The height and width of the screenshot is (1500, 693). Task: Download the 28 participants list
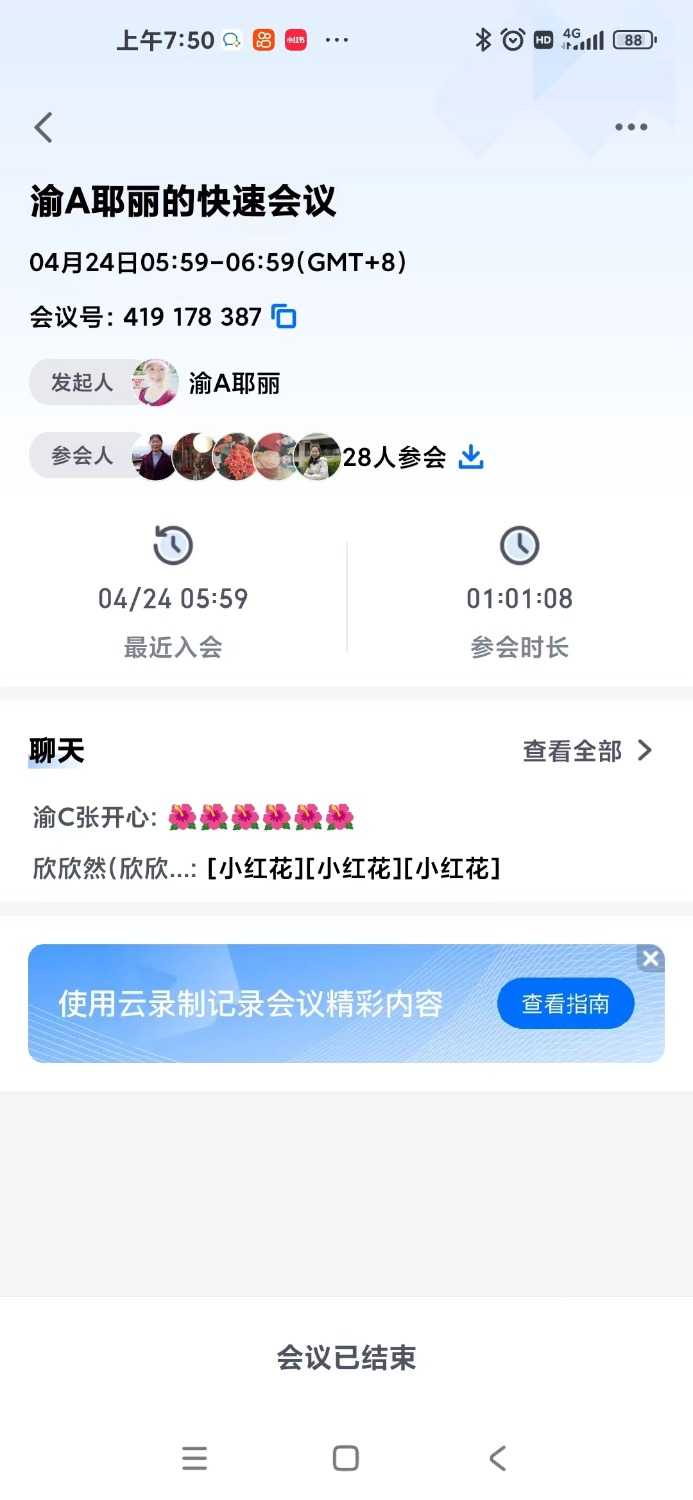[x=471, y=457]
